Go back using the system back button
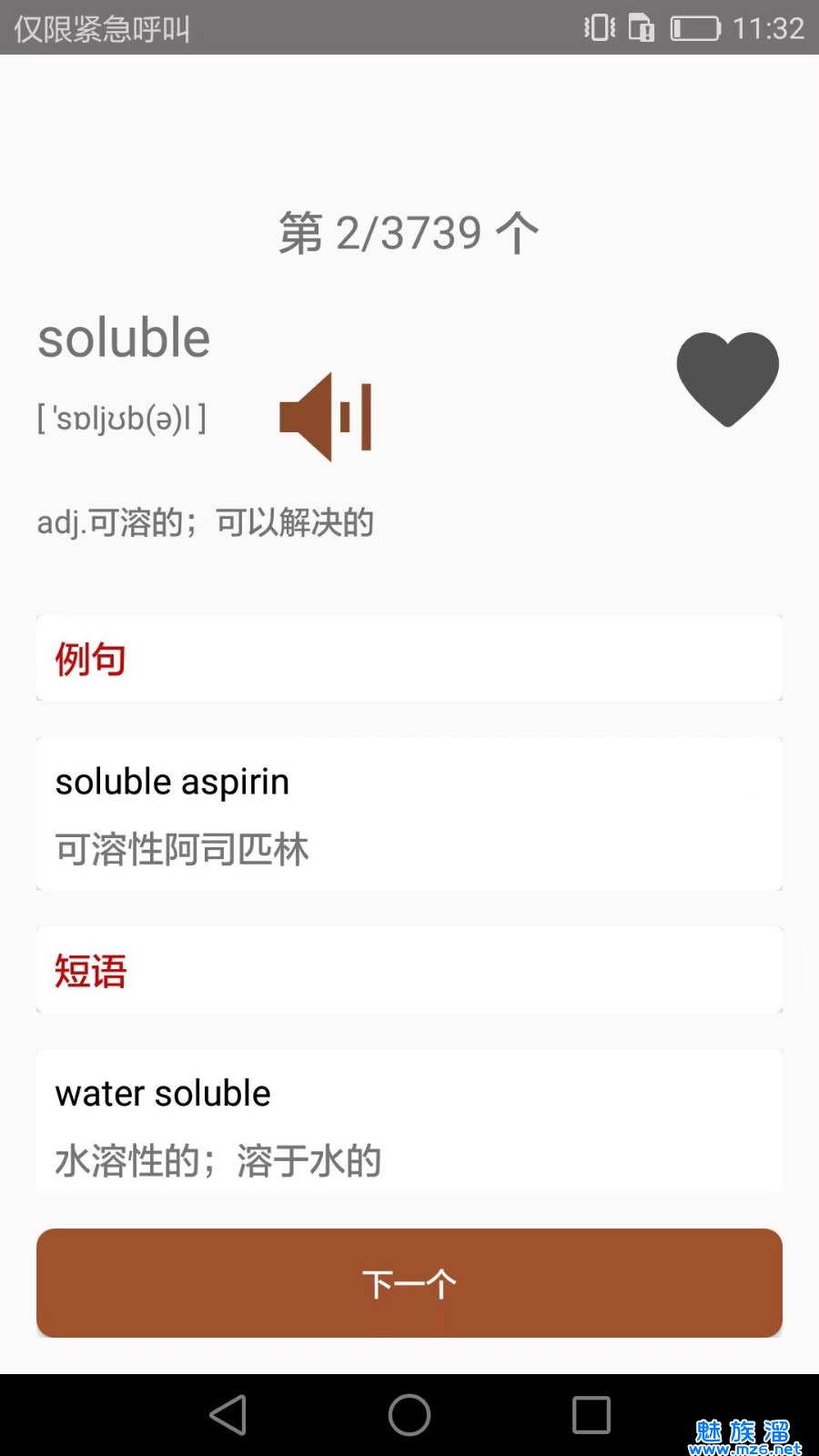Viewport: 819px width, 1456px height. click(228, 1415)
